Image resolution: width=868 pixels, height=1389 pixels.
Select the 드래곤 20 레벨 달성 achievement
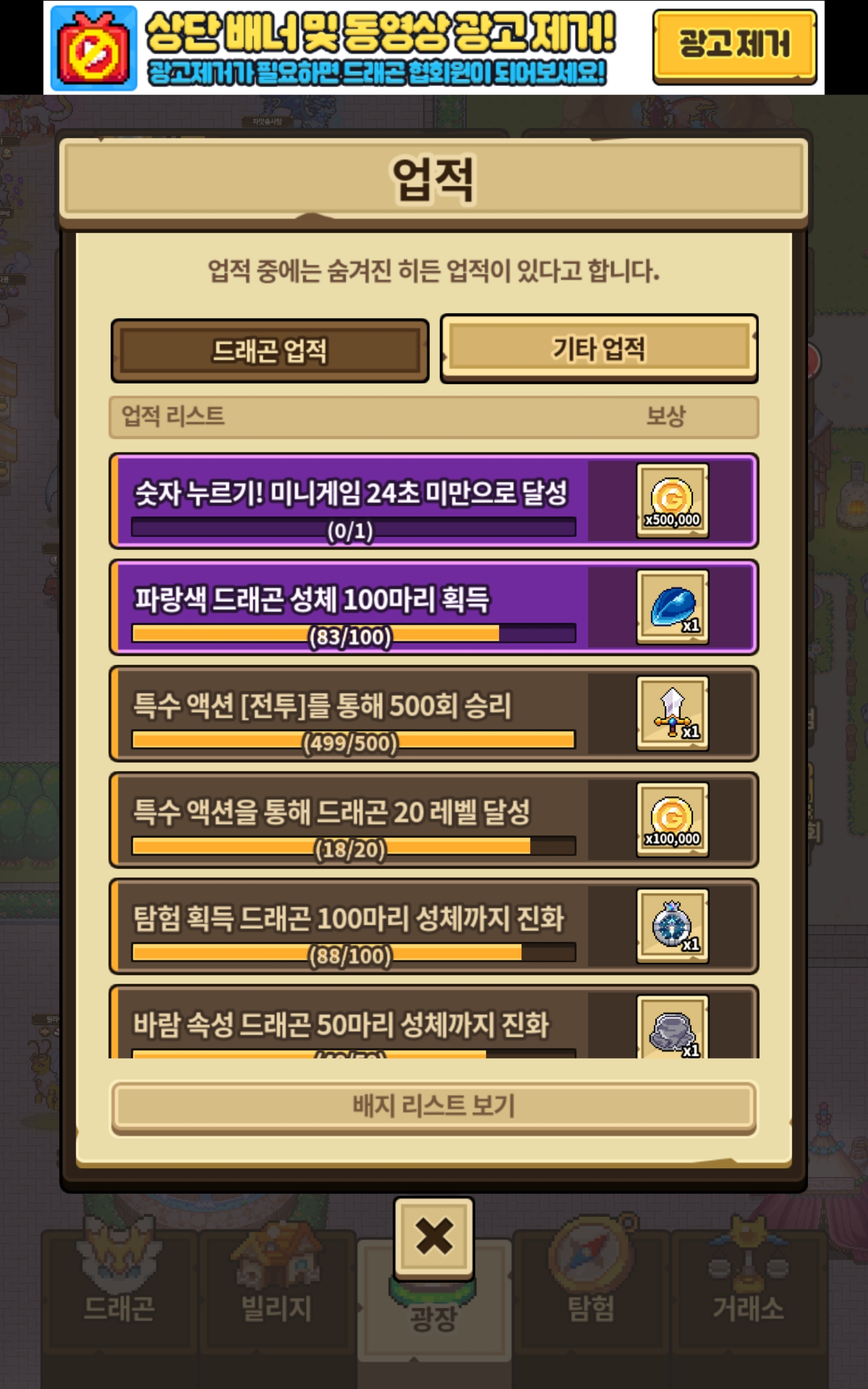tap(433, 820)
